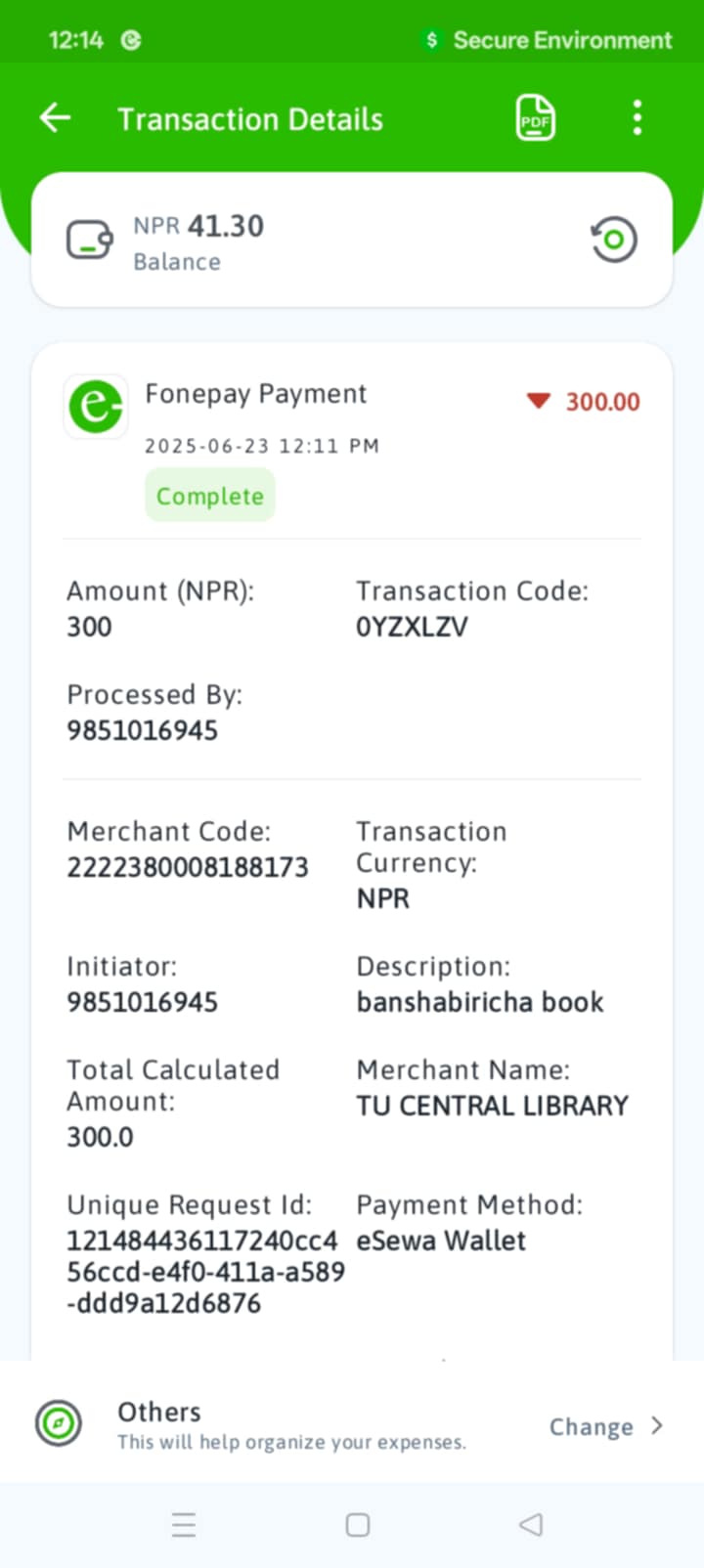Refresh the wallet balance
This screenshot has height=1568, width=704.
point(614,240)
